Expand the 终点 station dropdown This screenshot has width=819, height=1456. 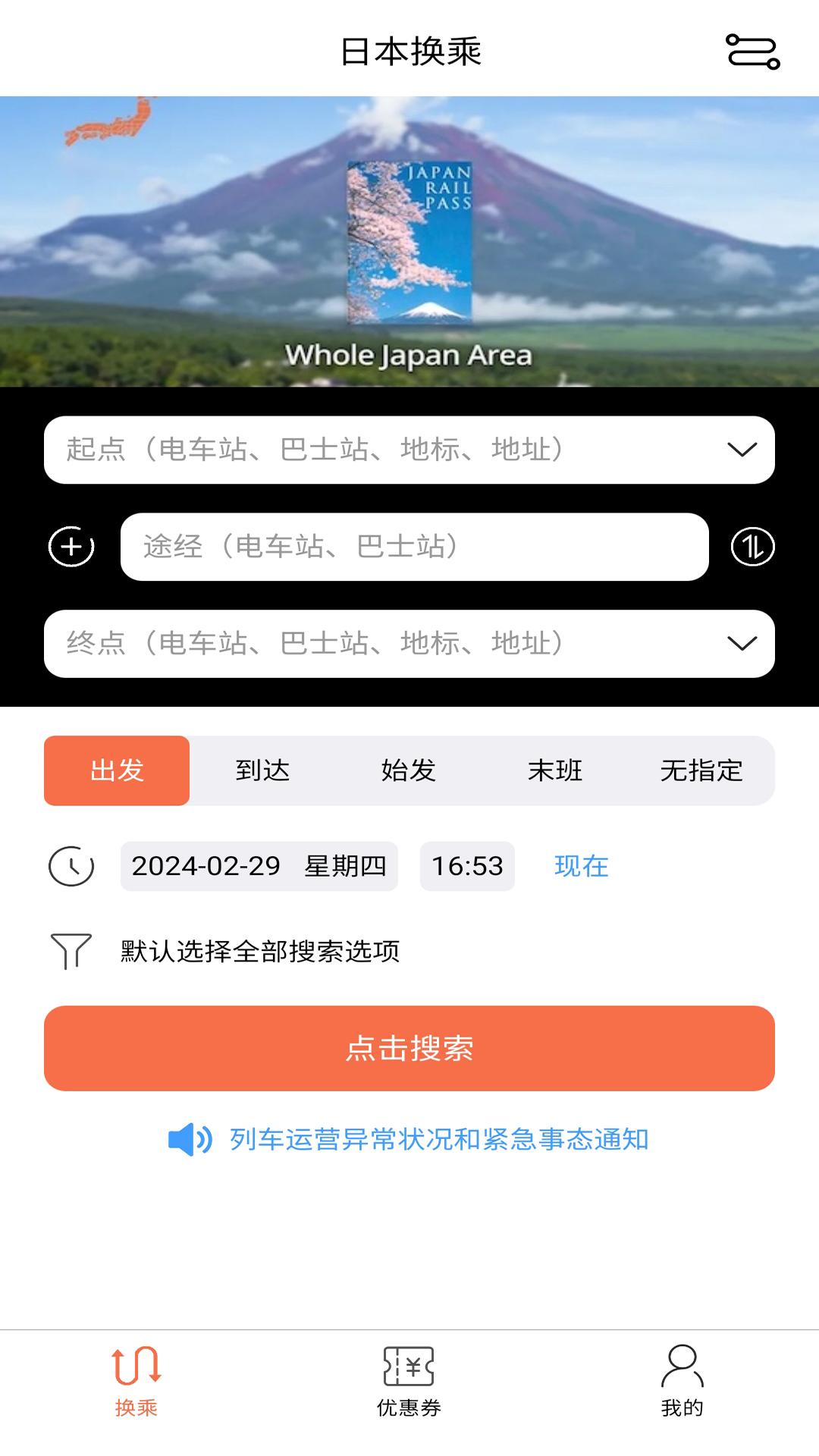coord(742,642)
